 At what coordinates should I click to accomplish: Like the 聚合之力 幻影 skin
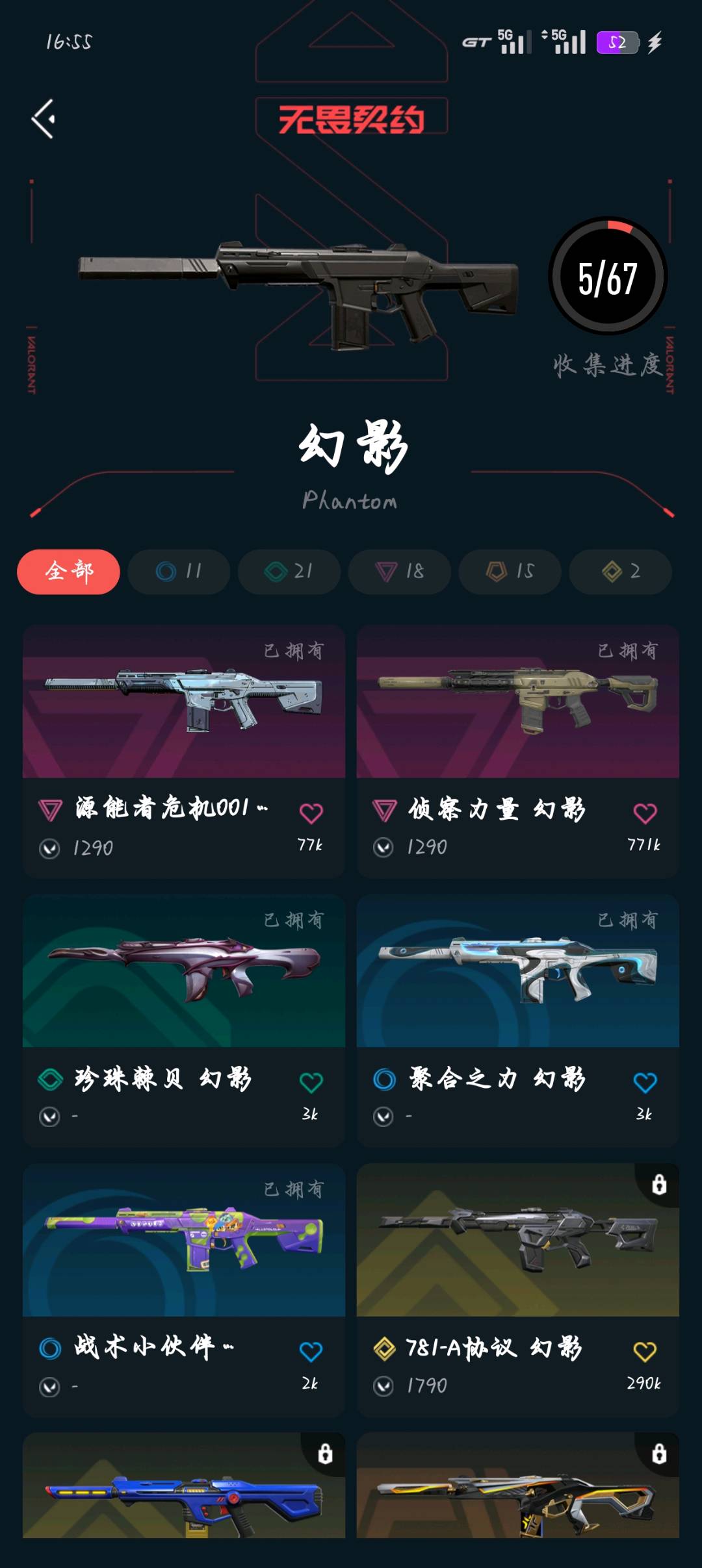(645, 1082)
